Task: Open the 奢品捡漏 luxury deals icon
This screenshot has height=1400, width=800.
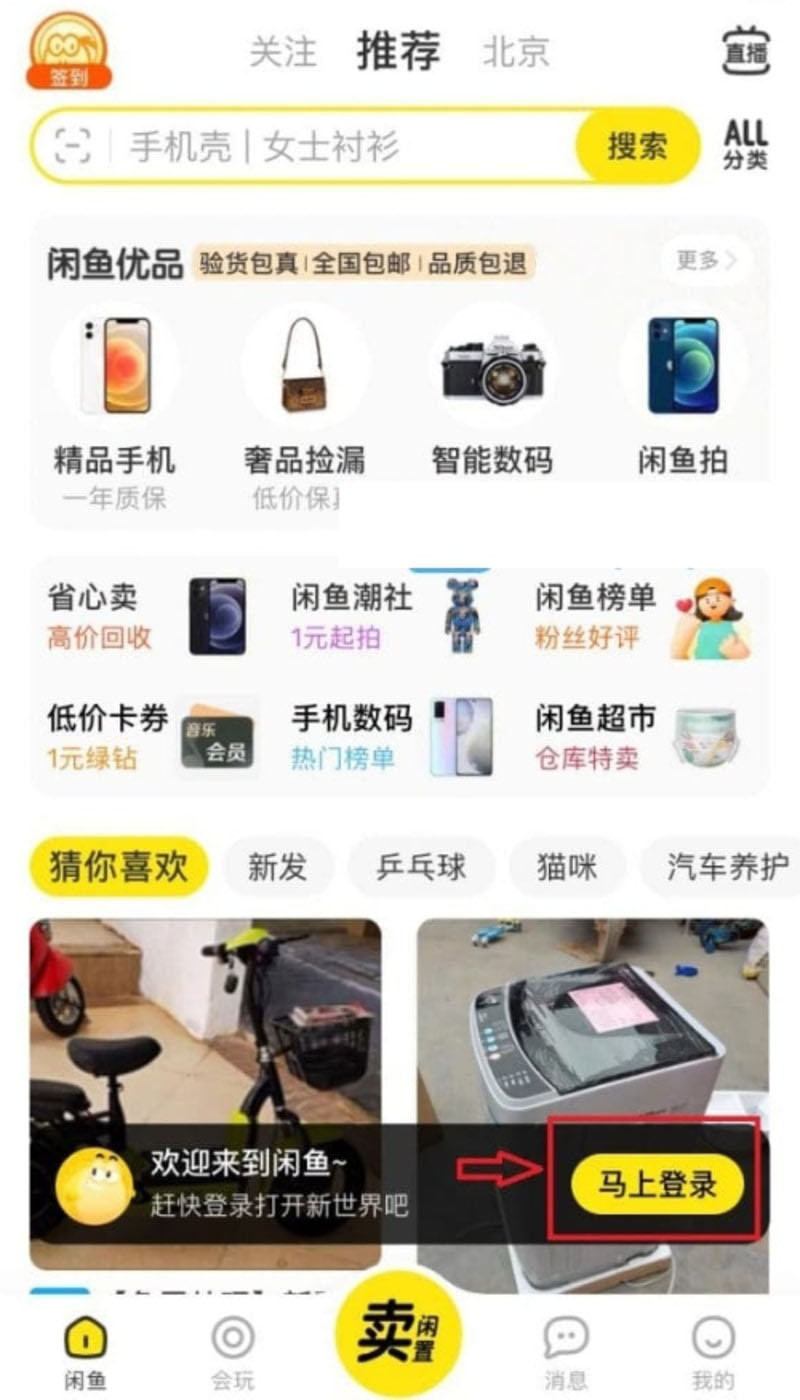Action: (x=303, y=367)
